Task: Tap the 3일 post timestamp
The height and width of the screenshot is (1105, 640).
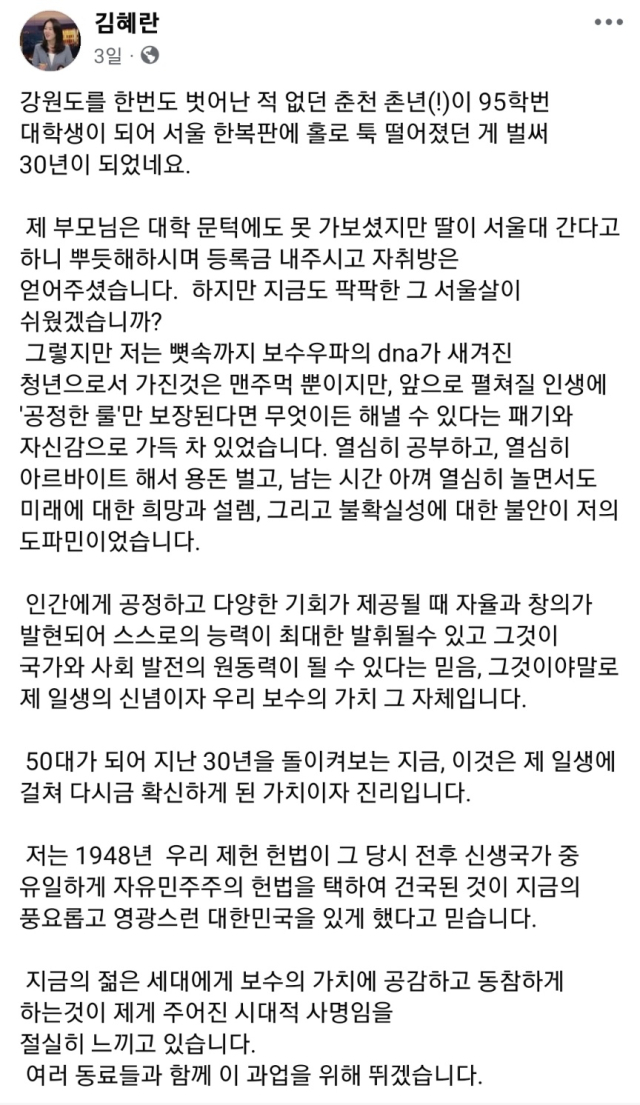Action: (108, 56)
